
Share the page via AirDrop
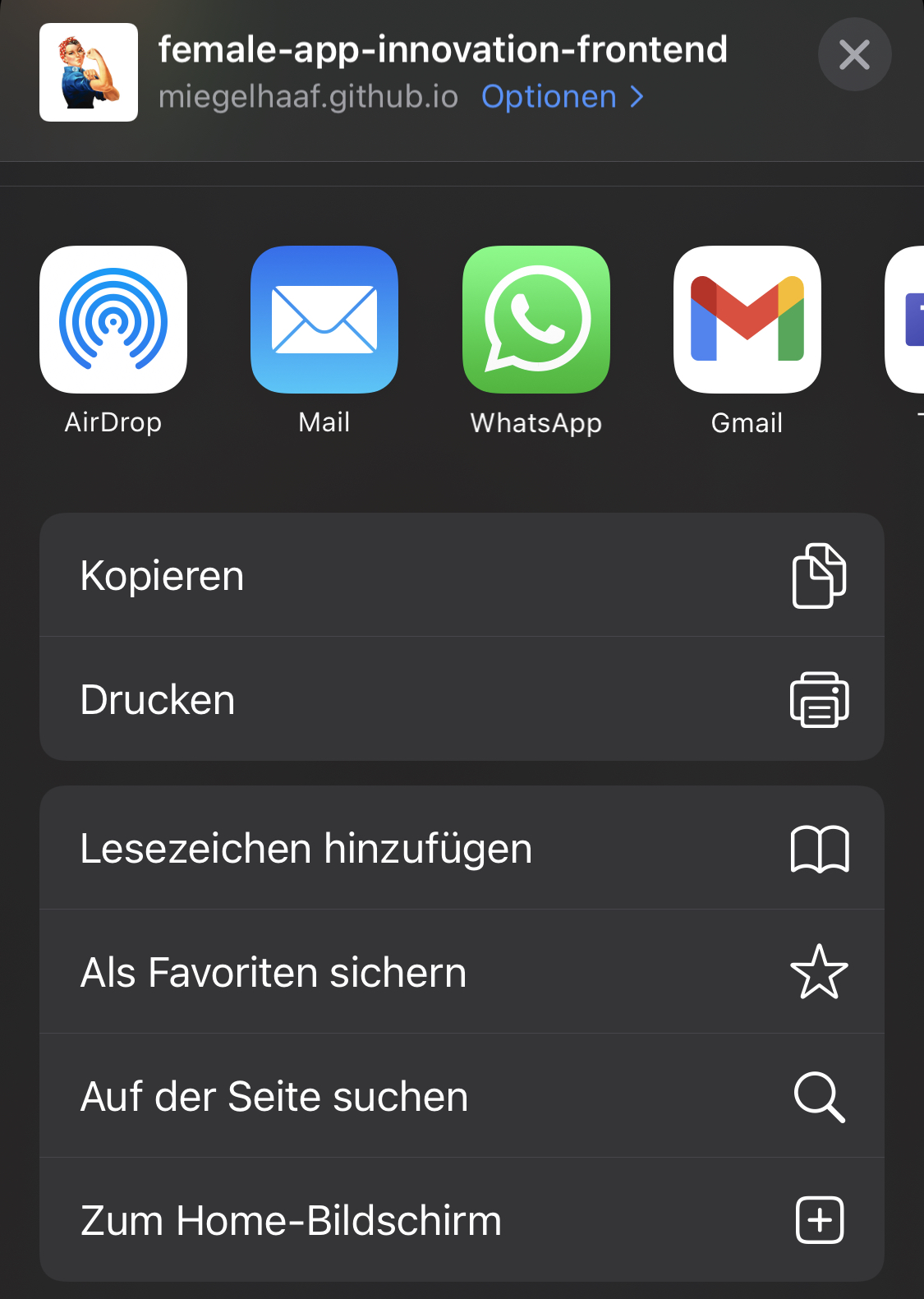pos(113,320)
